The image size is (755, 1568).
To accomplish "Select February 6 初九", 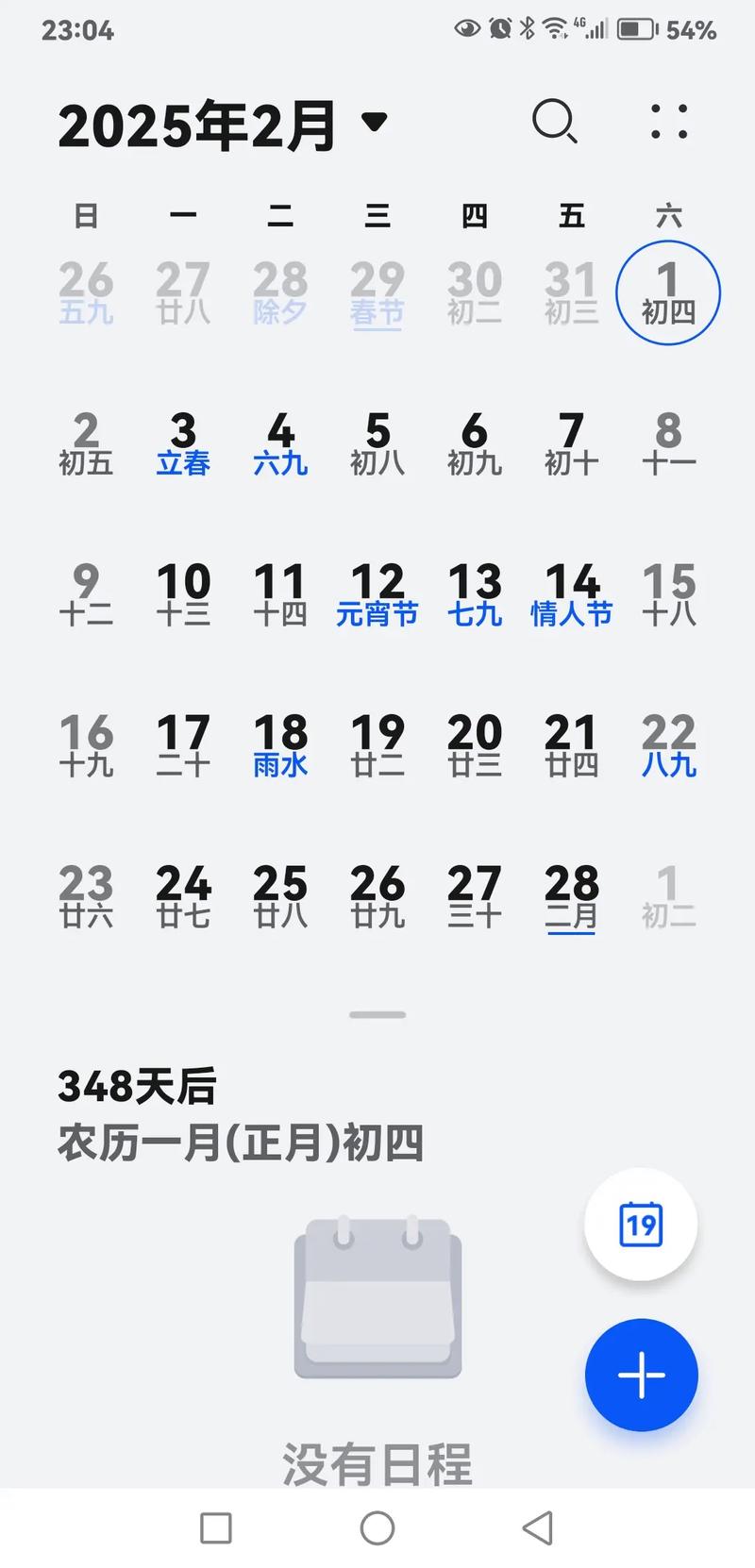I will click(475, 443).
